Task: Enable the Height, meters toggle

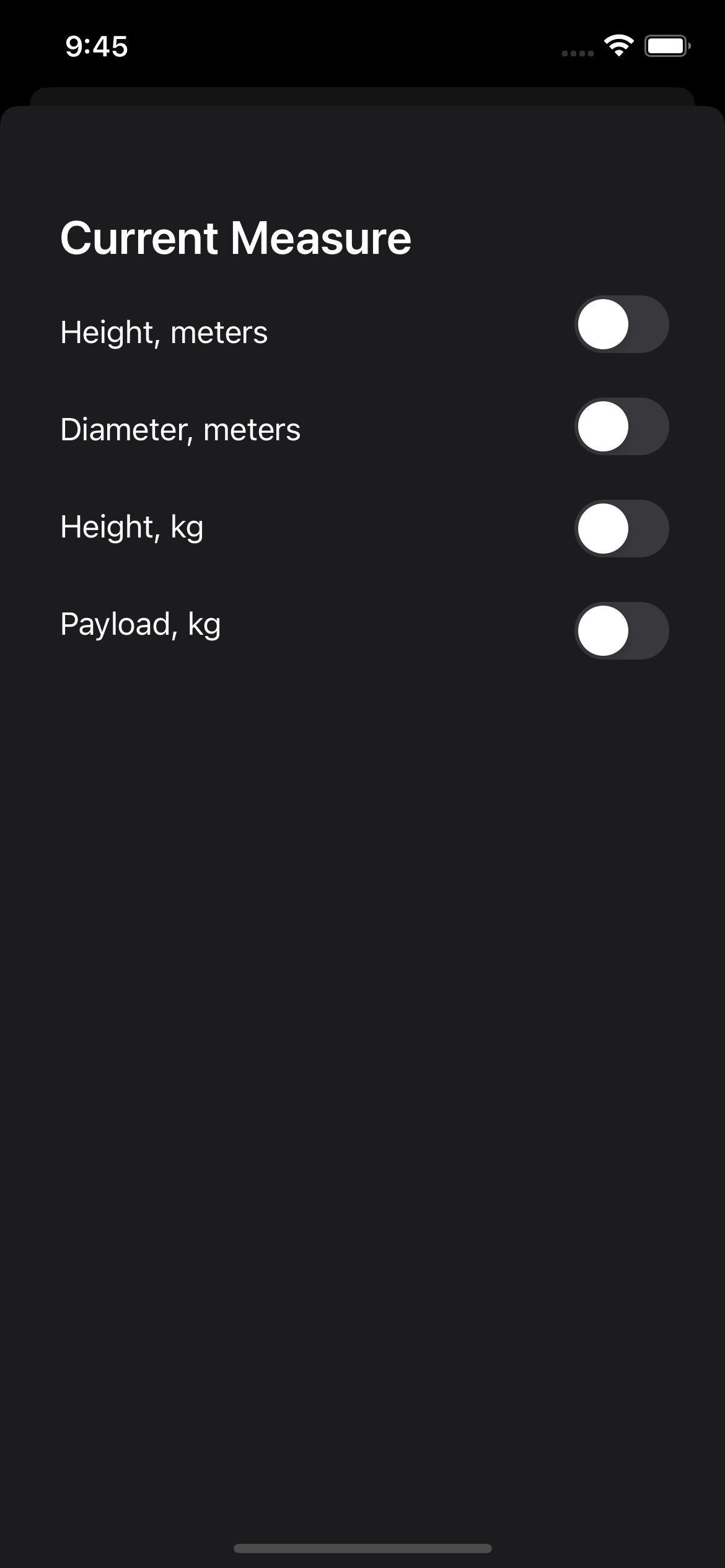Action: tap(622, 325)
